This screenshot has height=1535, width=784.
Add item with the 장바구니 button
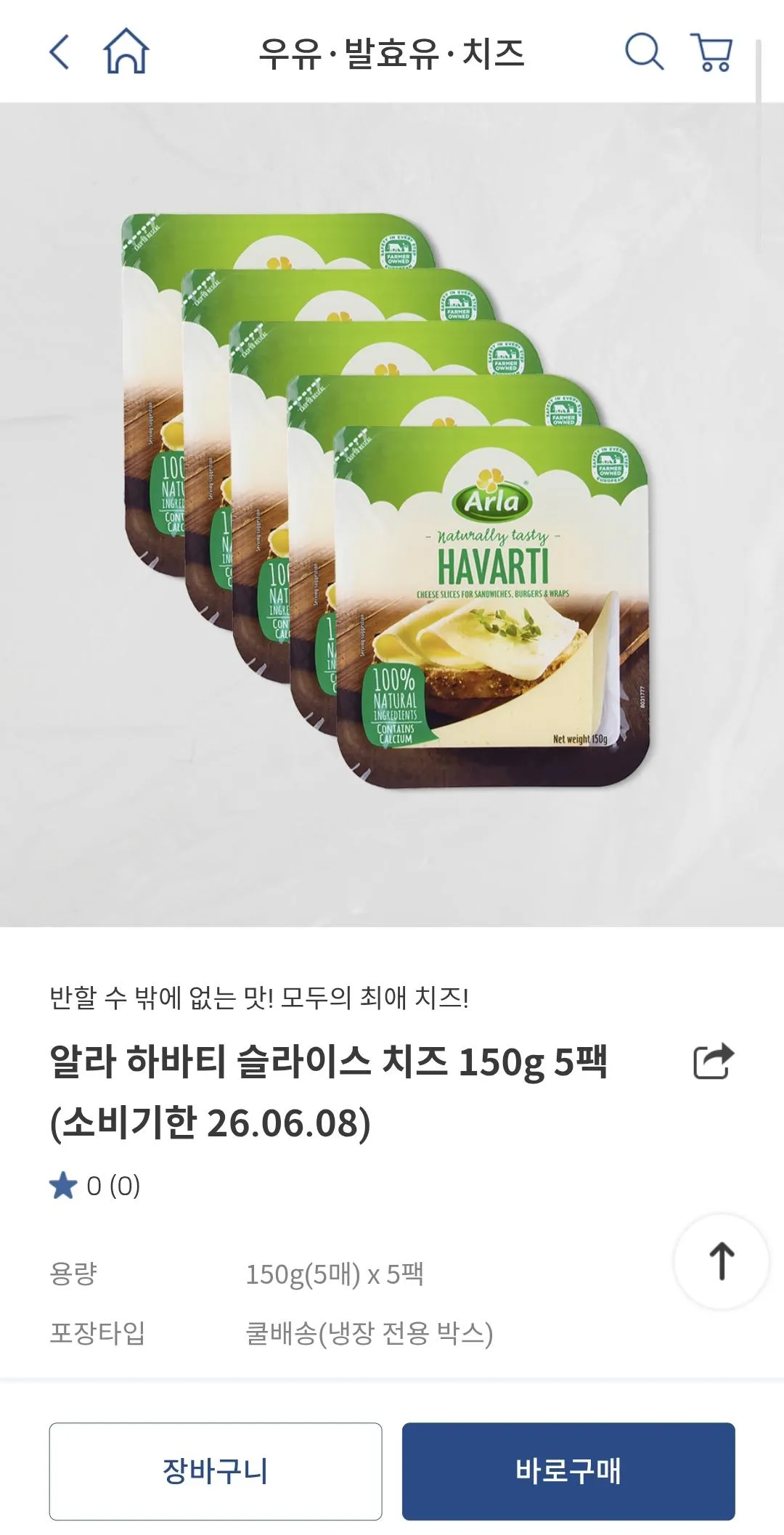tap(216, 1471)
